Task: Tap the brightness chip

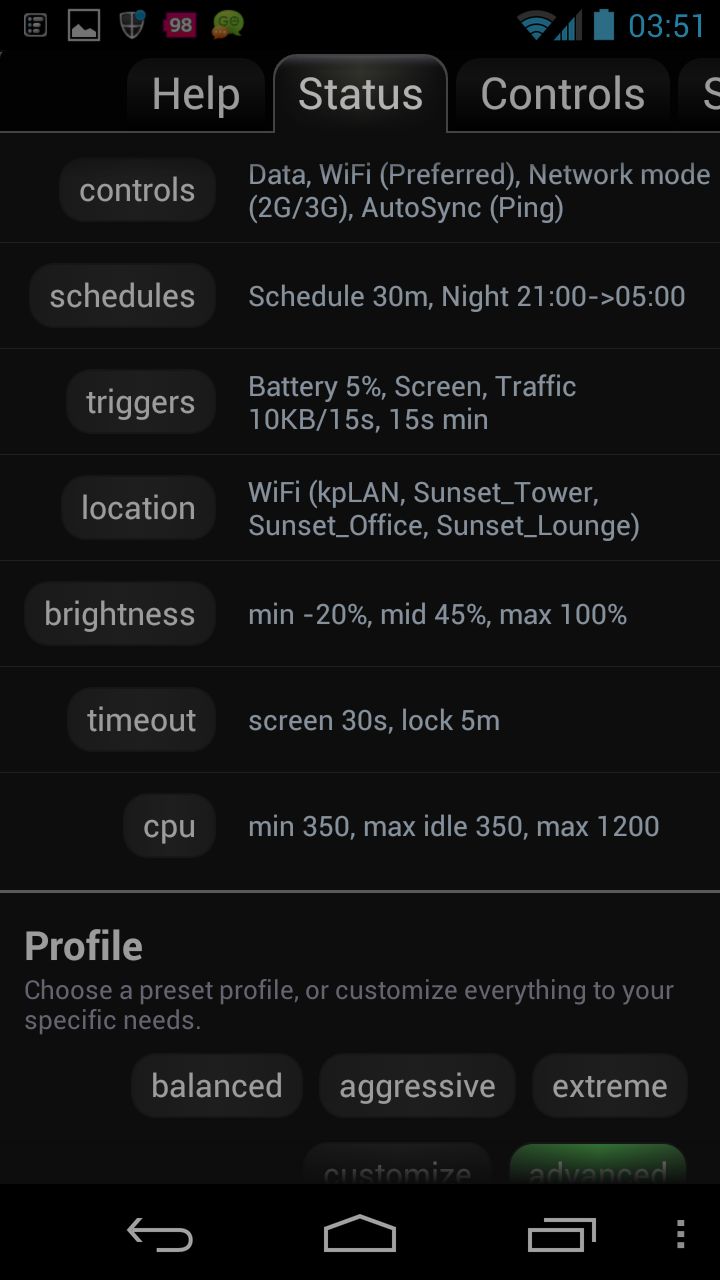Action: click(x=120, y=614)
